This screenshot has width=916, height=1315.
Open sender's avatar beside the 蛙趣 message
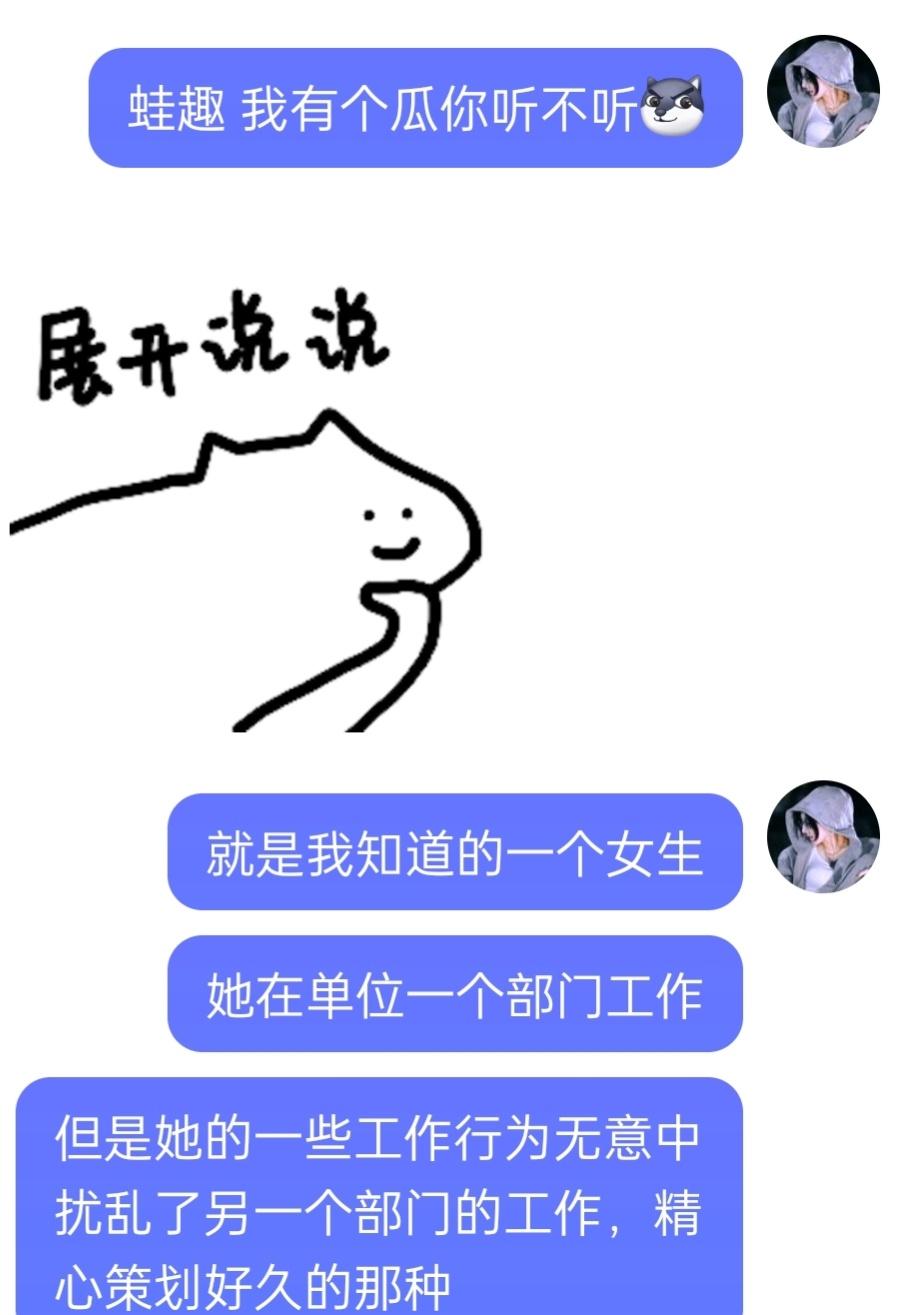(822, 92)
